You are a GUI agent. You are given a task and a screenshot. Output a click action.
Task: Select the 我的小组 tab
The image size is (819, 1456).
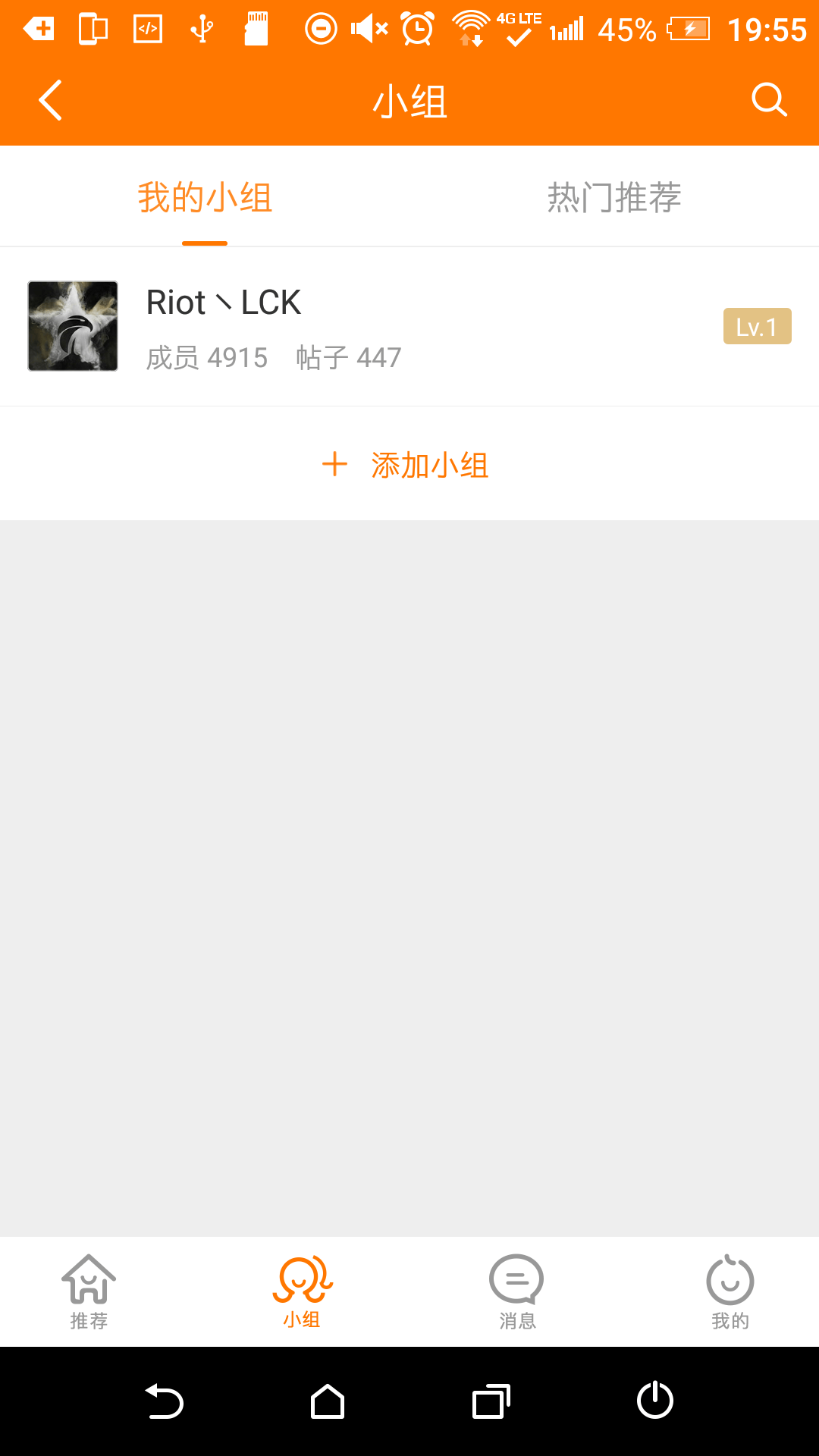pos(205,197)
